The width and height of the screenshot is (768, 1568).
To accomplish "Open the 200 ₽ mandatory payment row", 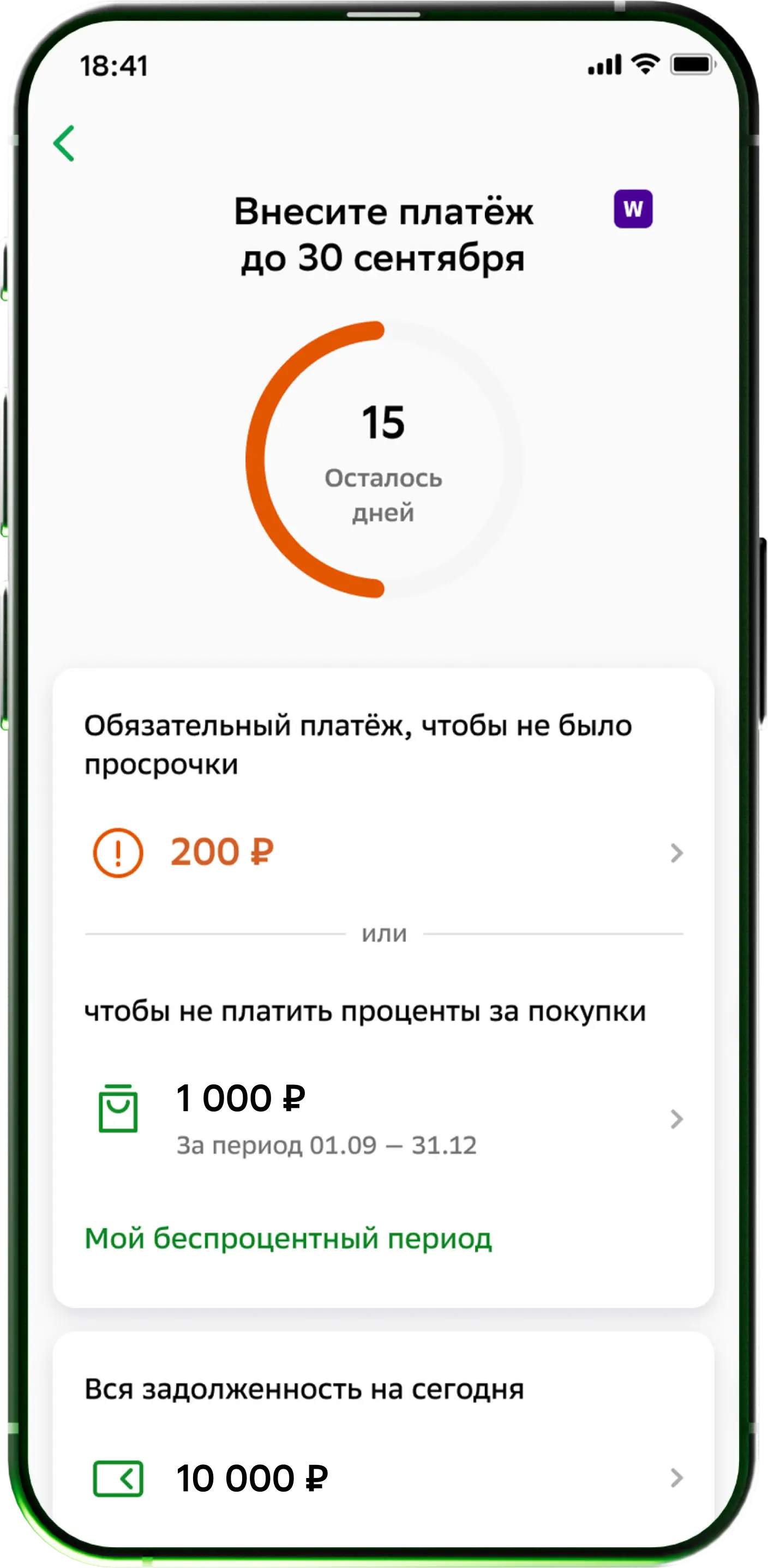I will (x=383, y=852).
